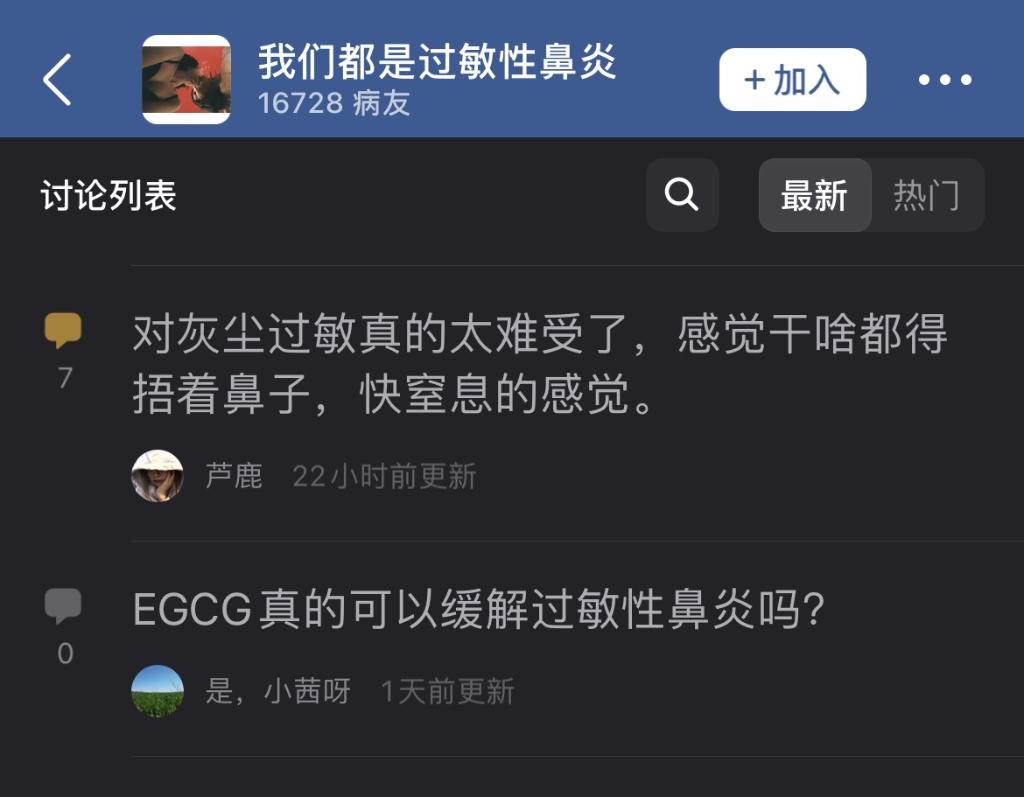Viewport: 1024px width, 797px height.
Task: Search the discussion list
Action: pyautogui.click(x=682, y=195)
